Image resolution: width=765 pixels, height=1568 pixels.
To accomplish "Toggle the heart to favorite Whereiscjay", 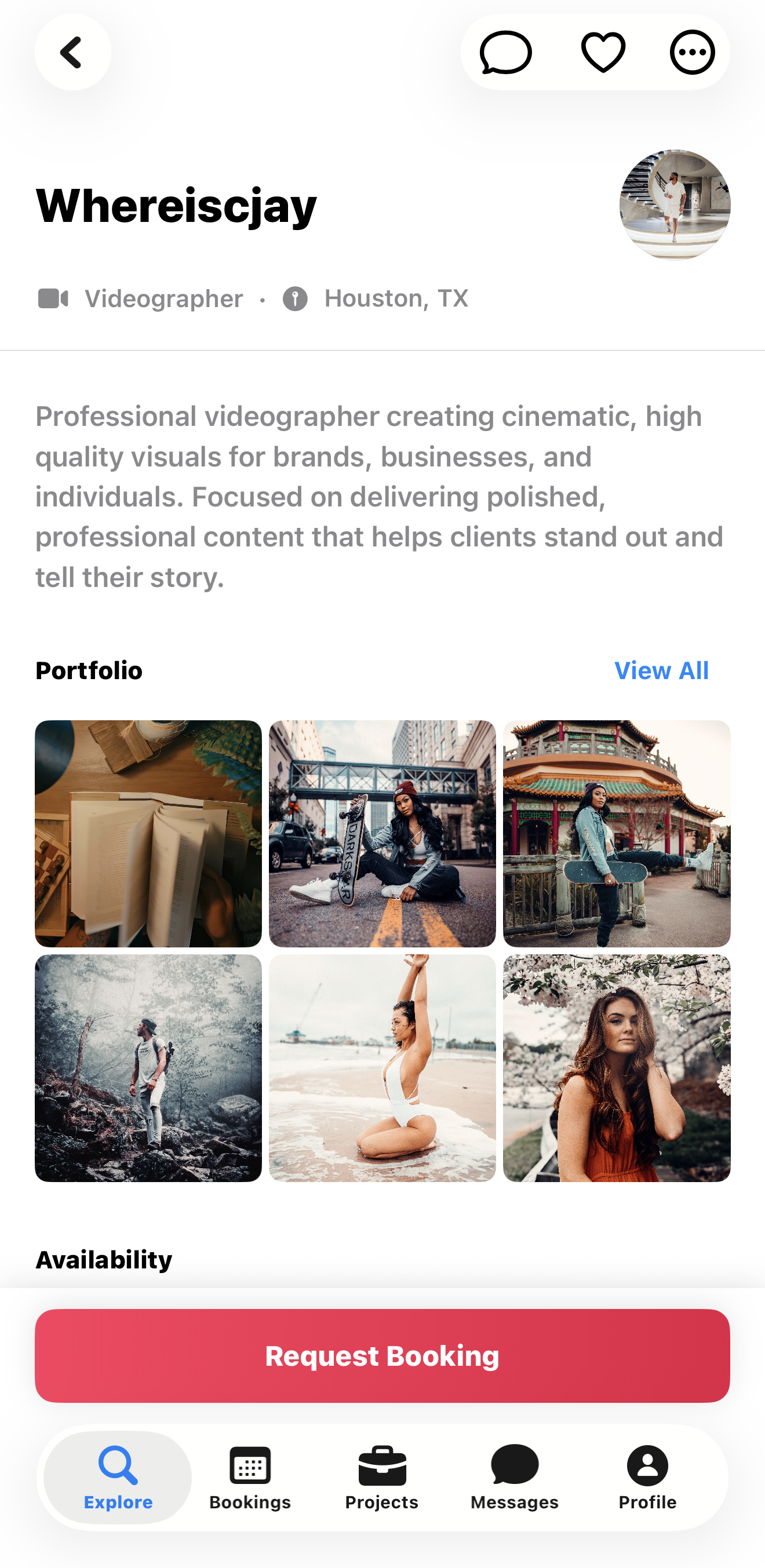I will point(602,52).
